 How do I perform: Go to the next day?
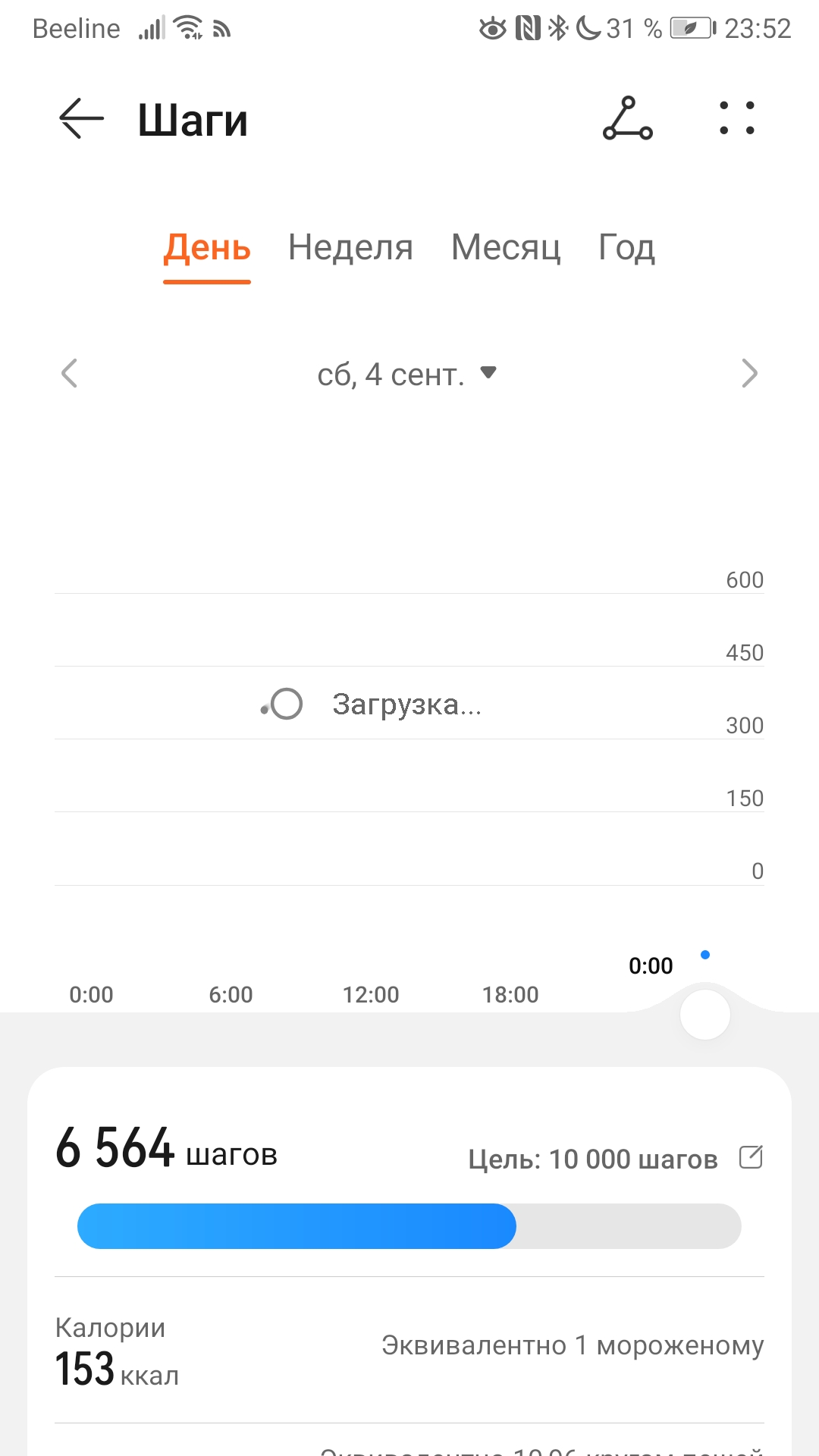click(x=749, y=373)
